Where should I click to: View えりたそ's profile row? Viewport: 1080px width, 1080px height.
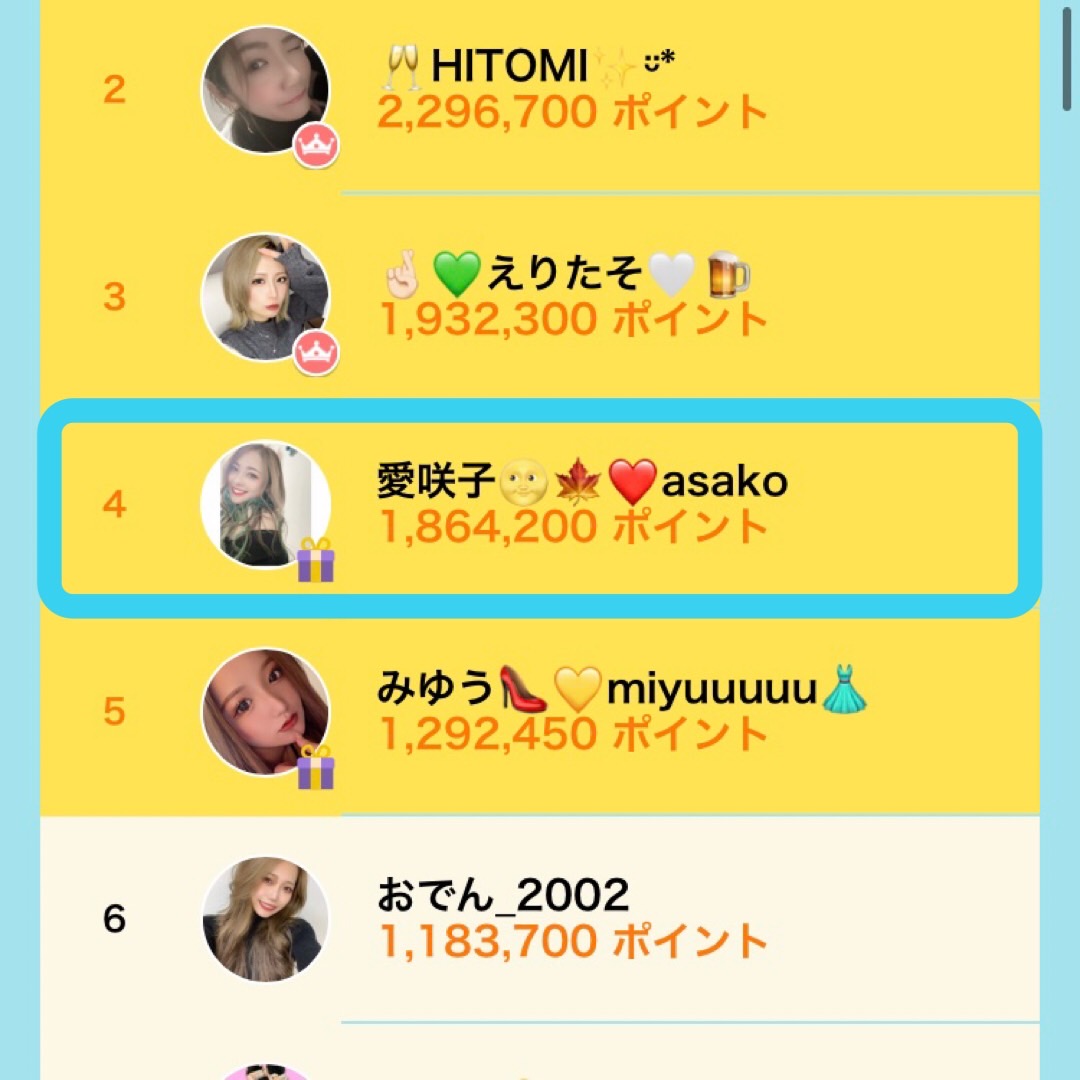[540, 298]
